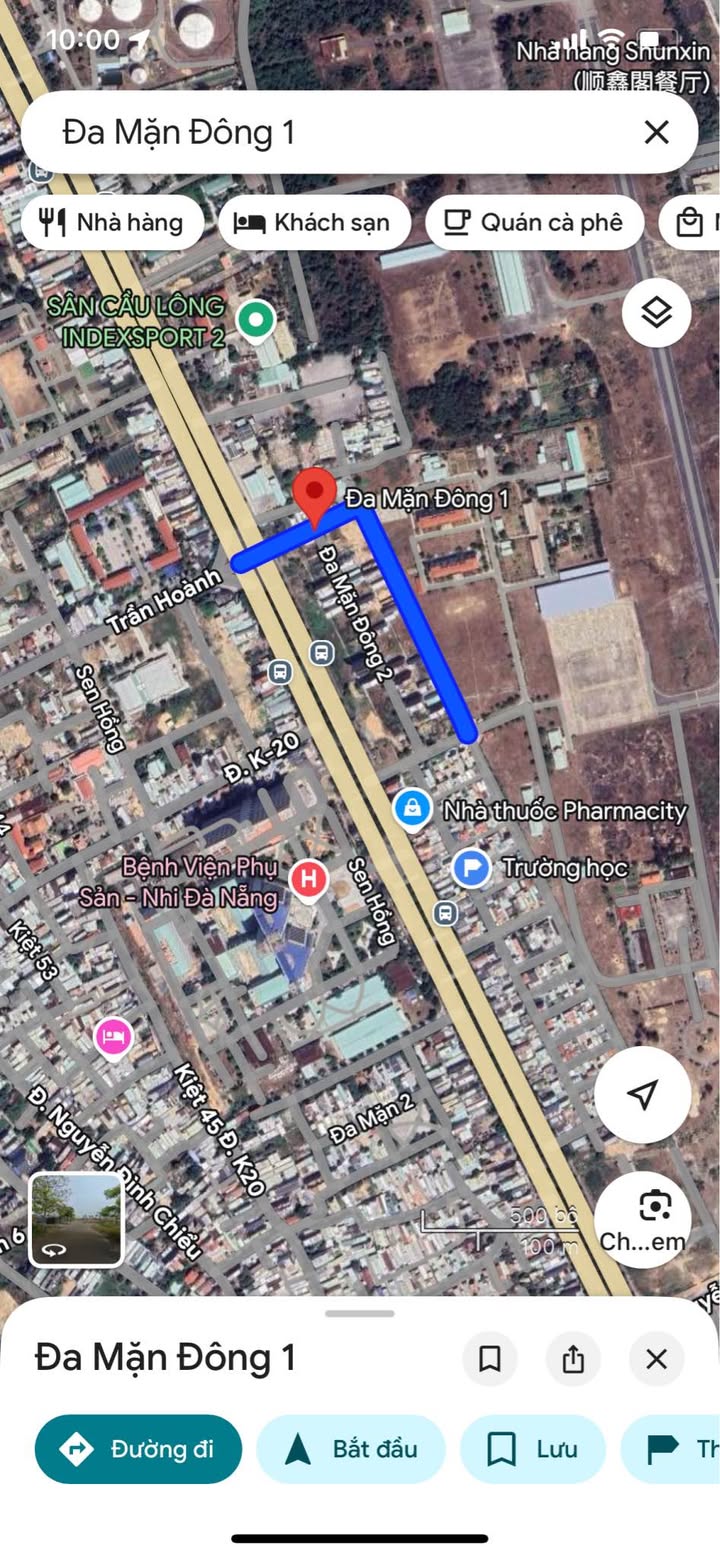Open the Trường học parking marker
720x1557 pixels.
(x=471, y=867)
